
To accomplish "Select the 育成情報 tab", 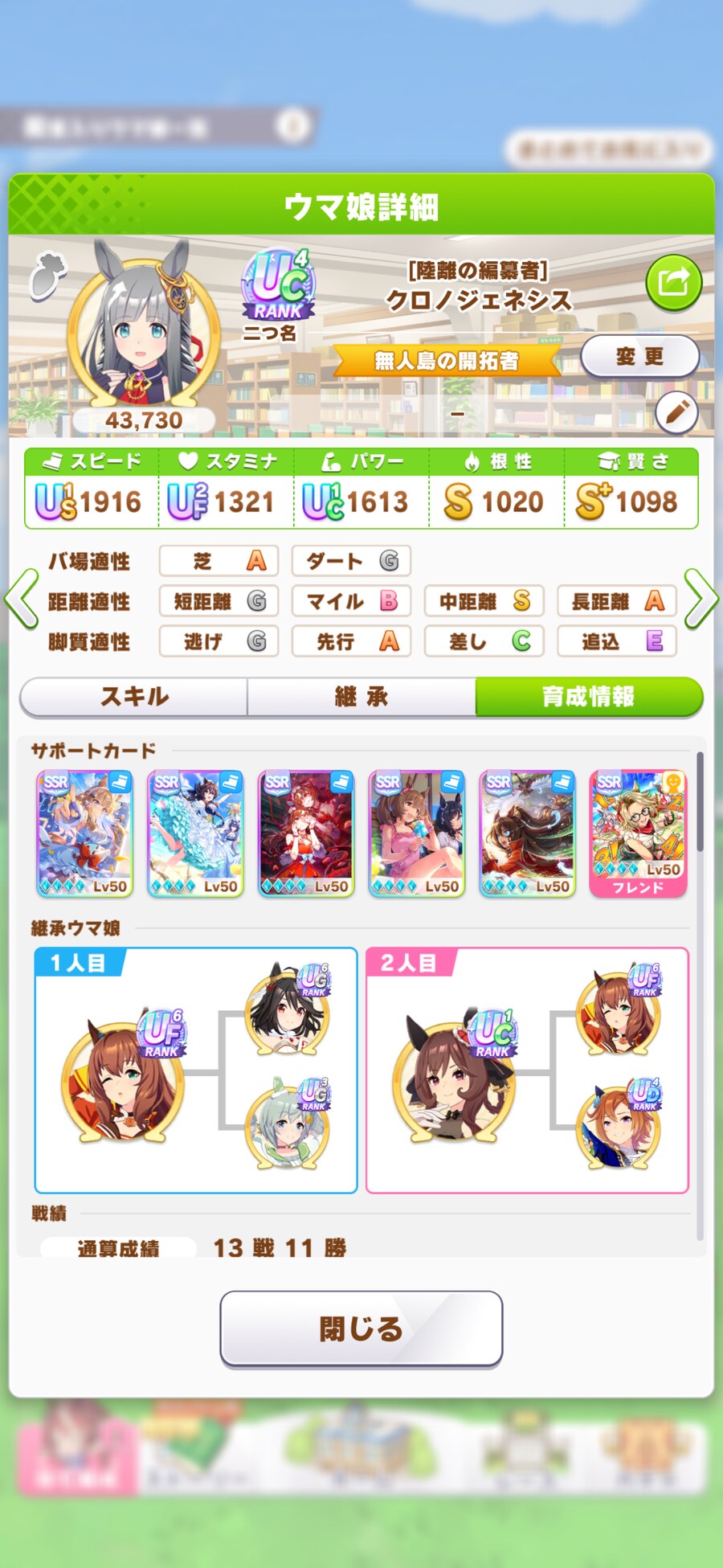I will (x=588, y=696).
